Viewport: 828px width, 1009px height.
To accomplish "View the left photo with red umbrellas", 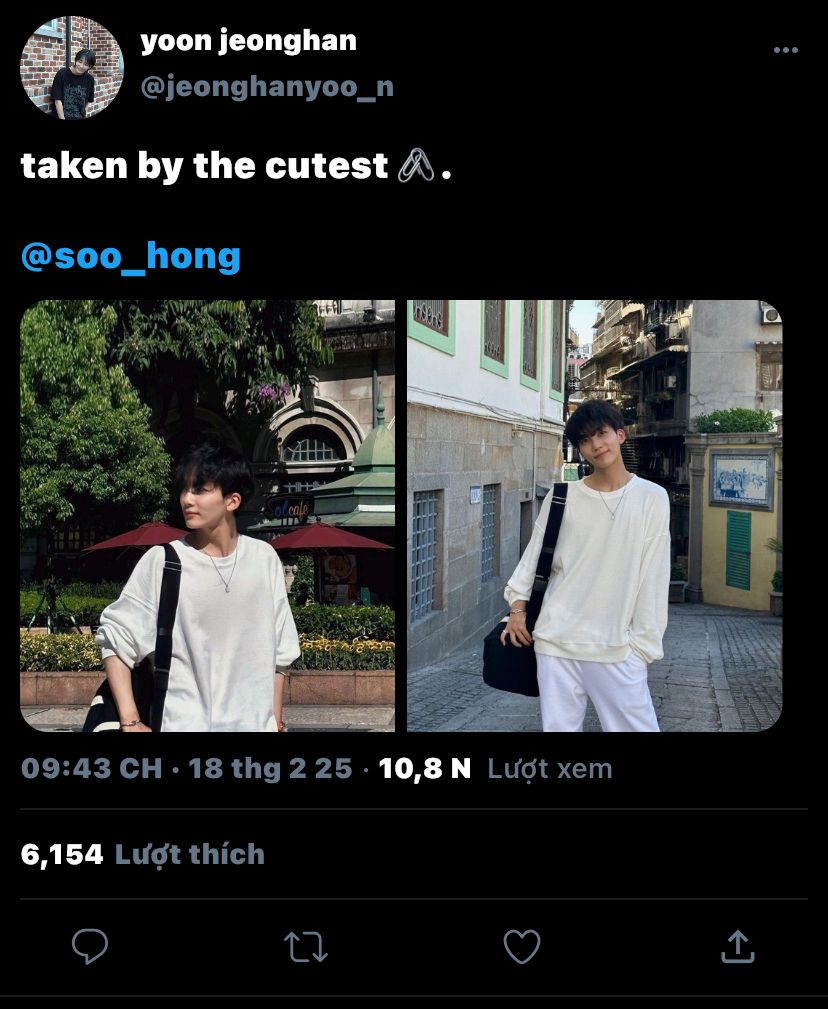I will click(x=207, y=515).
